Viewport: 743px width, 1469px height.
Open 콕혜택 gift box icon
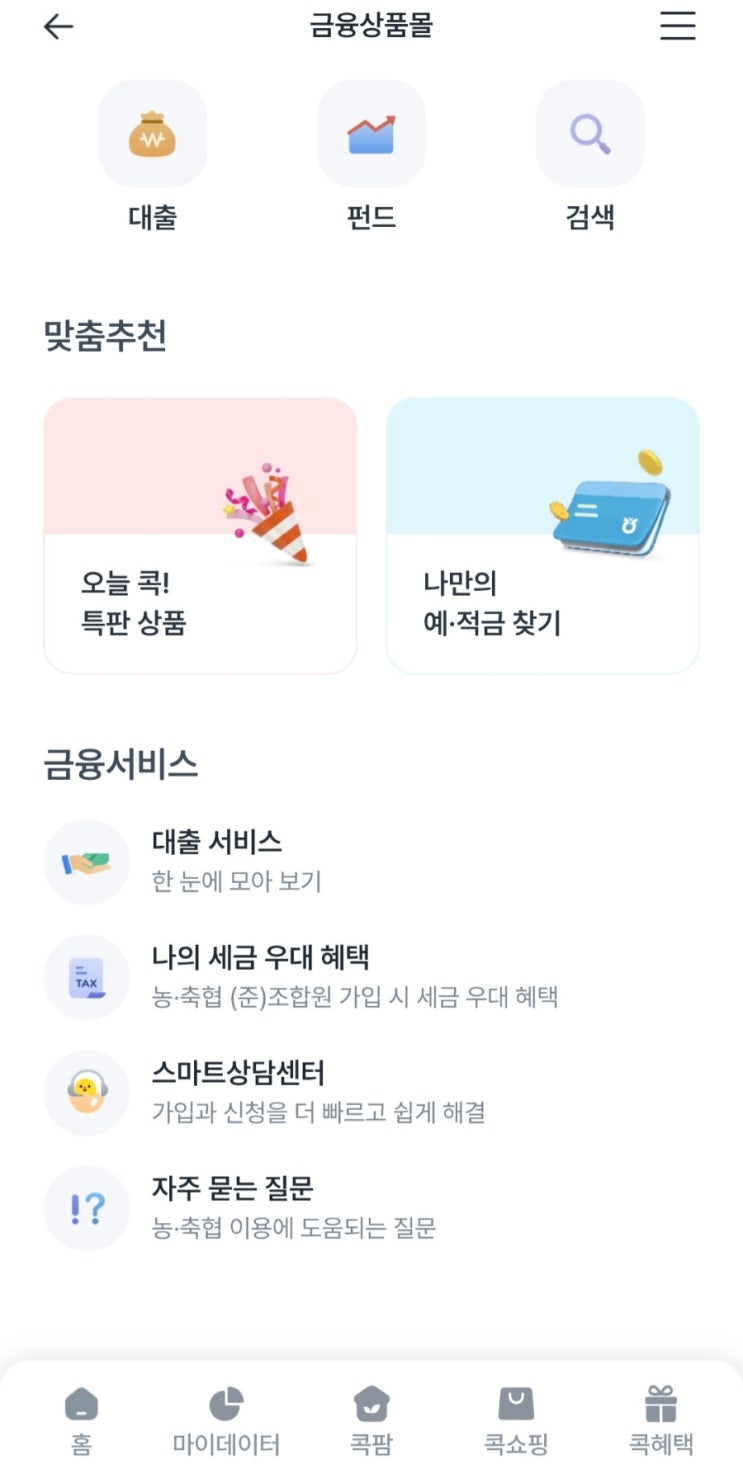(662, 1404)
